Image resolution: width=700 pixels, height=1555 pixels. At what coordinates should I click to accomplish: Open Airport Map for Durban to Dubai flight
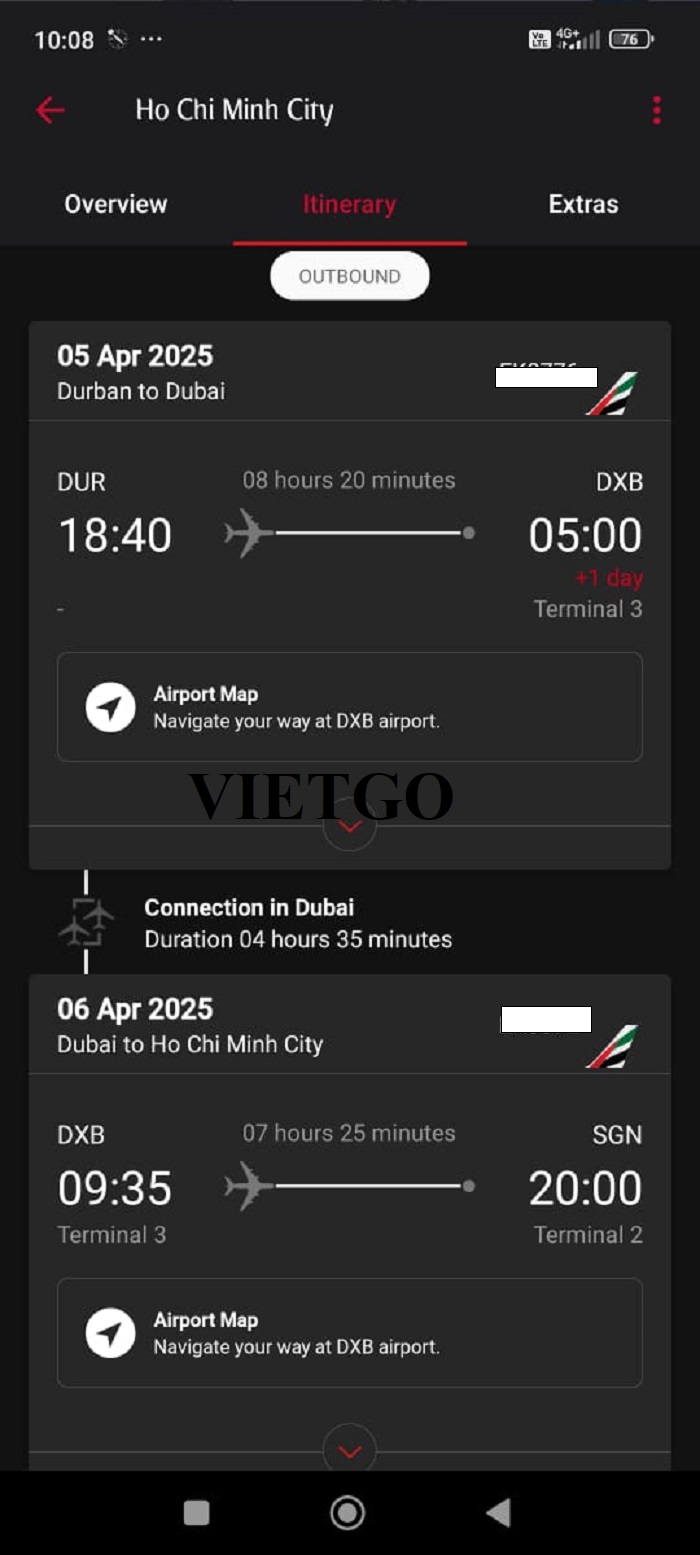[349, 707]
